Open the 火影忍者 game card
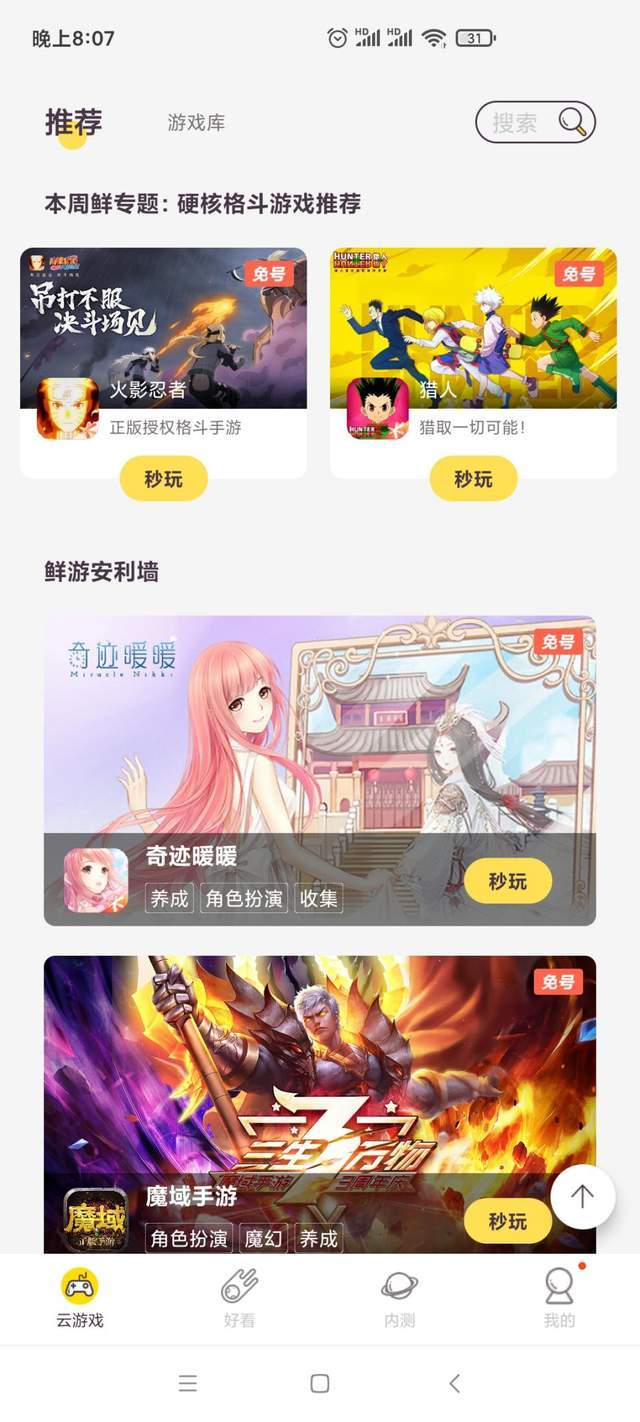 coord(163,340)
